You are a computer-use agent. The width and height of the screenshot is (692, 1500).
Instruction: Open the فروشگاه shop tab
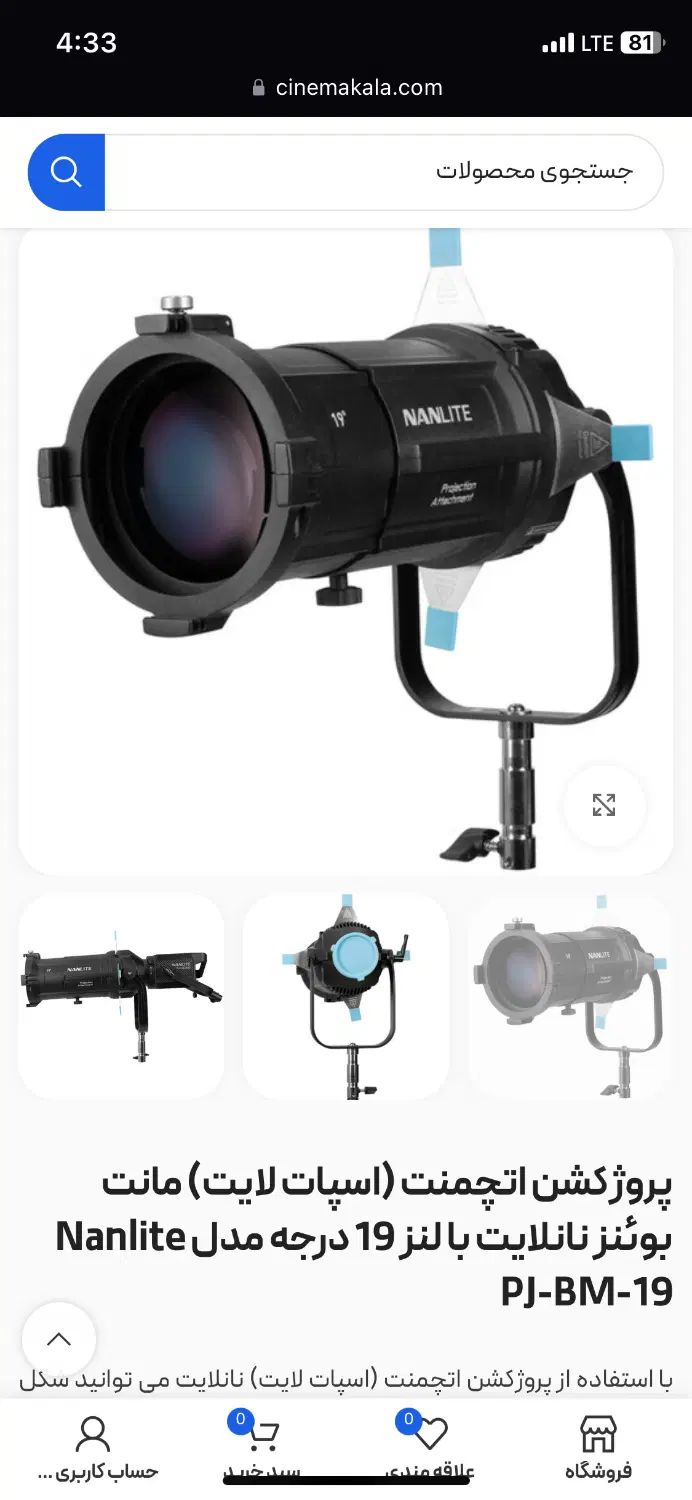(x=598, y=1446)
